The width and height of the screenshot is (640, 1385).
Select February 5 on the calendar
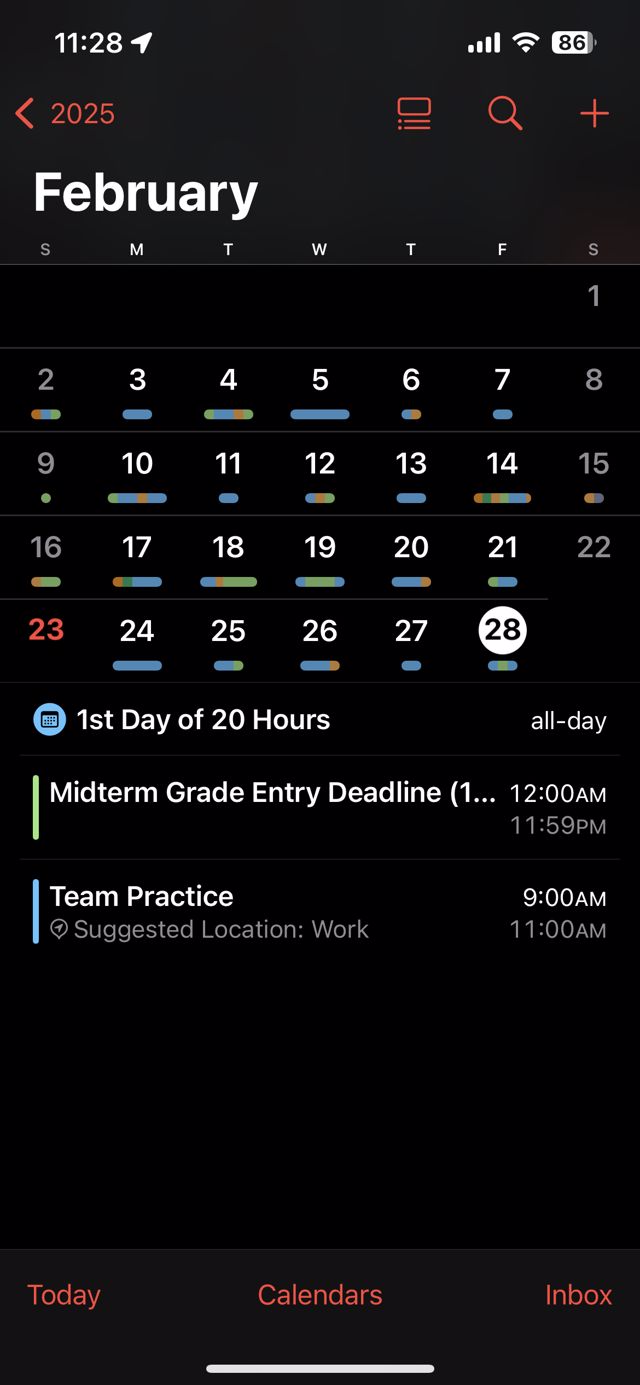(320, 380)
